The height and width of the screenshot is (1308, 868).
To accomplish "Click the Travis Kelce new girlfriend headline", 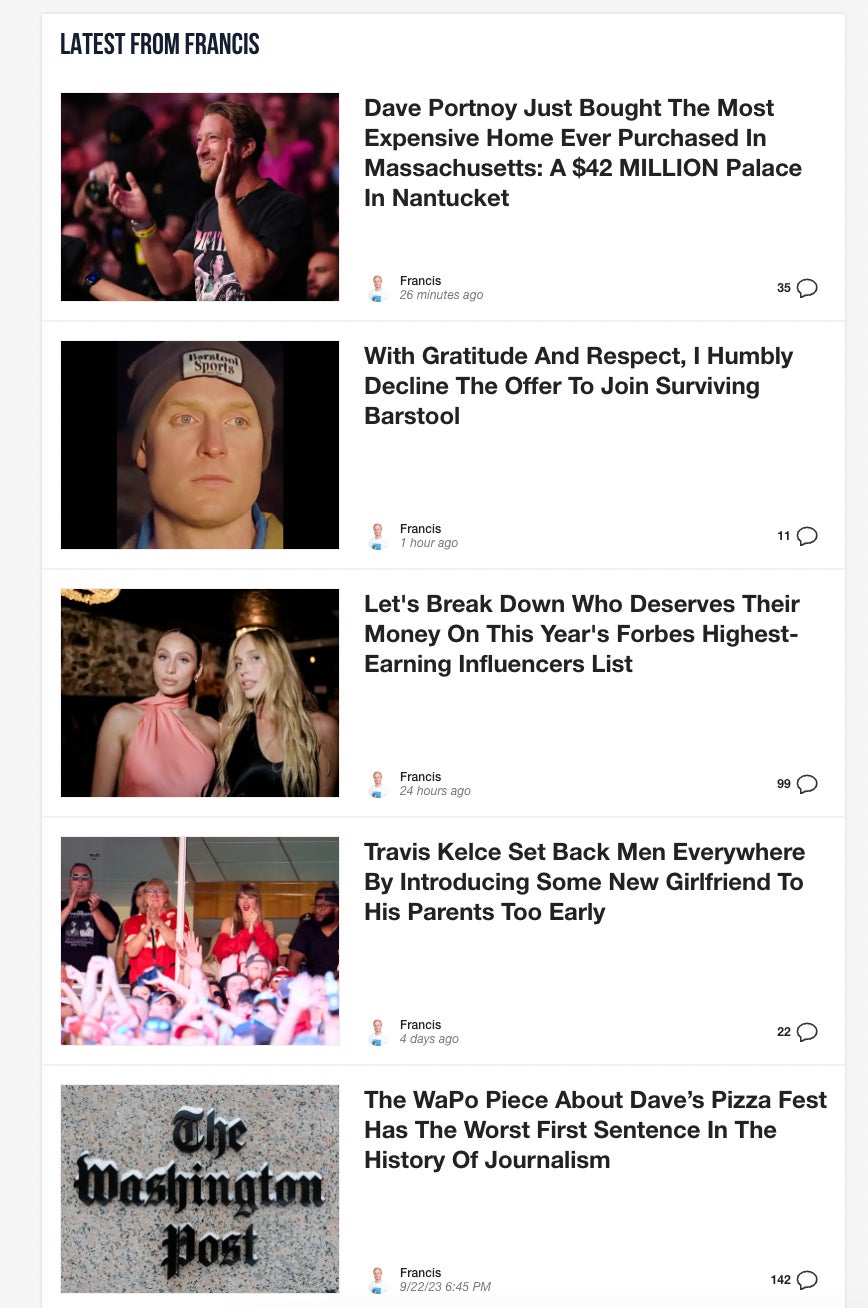I will click(585, 882).
